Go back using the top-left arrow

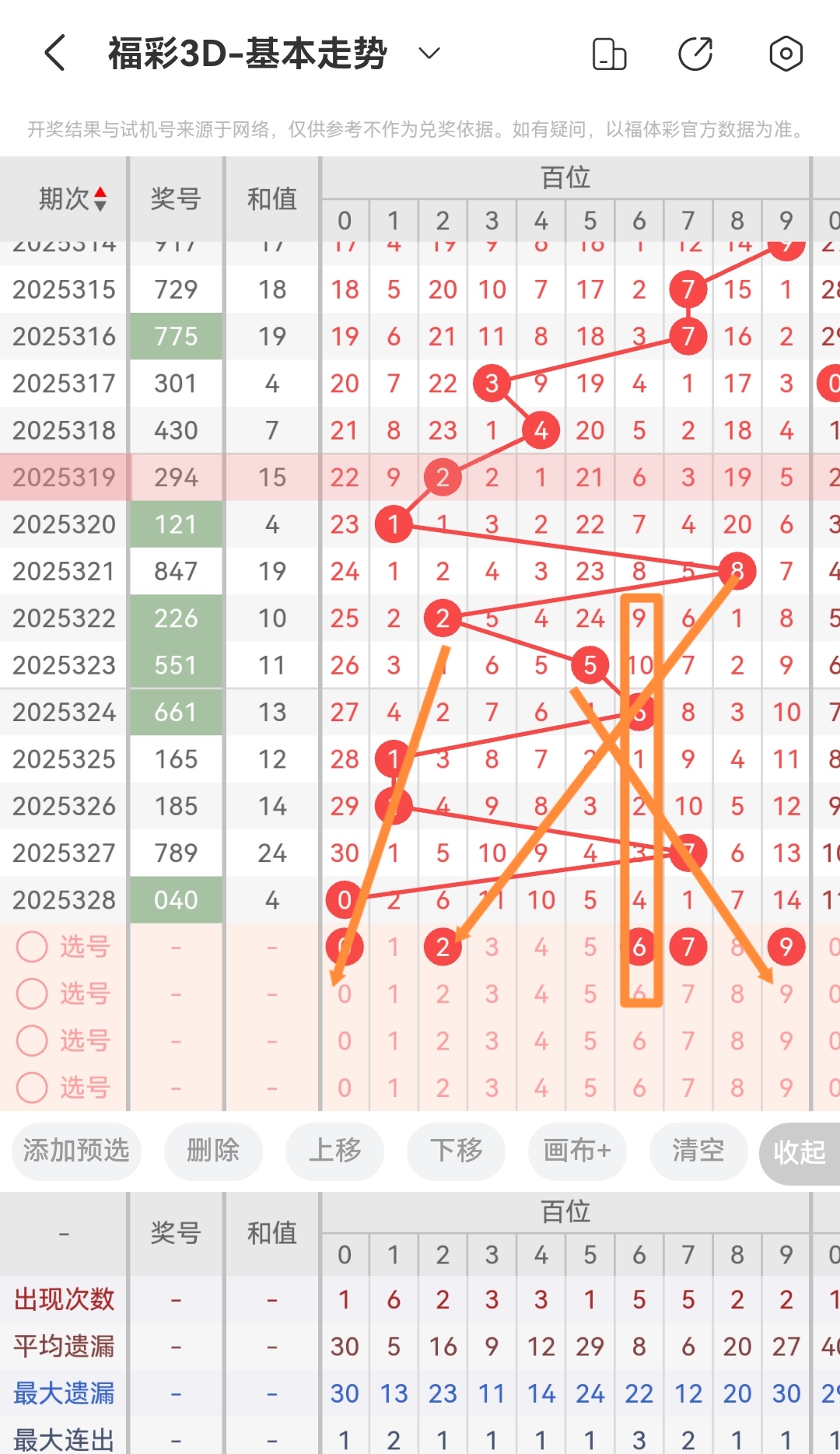pyautogui.click(x=54, y=53)
